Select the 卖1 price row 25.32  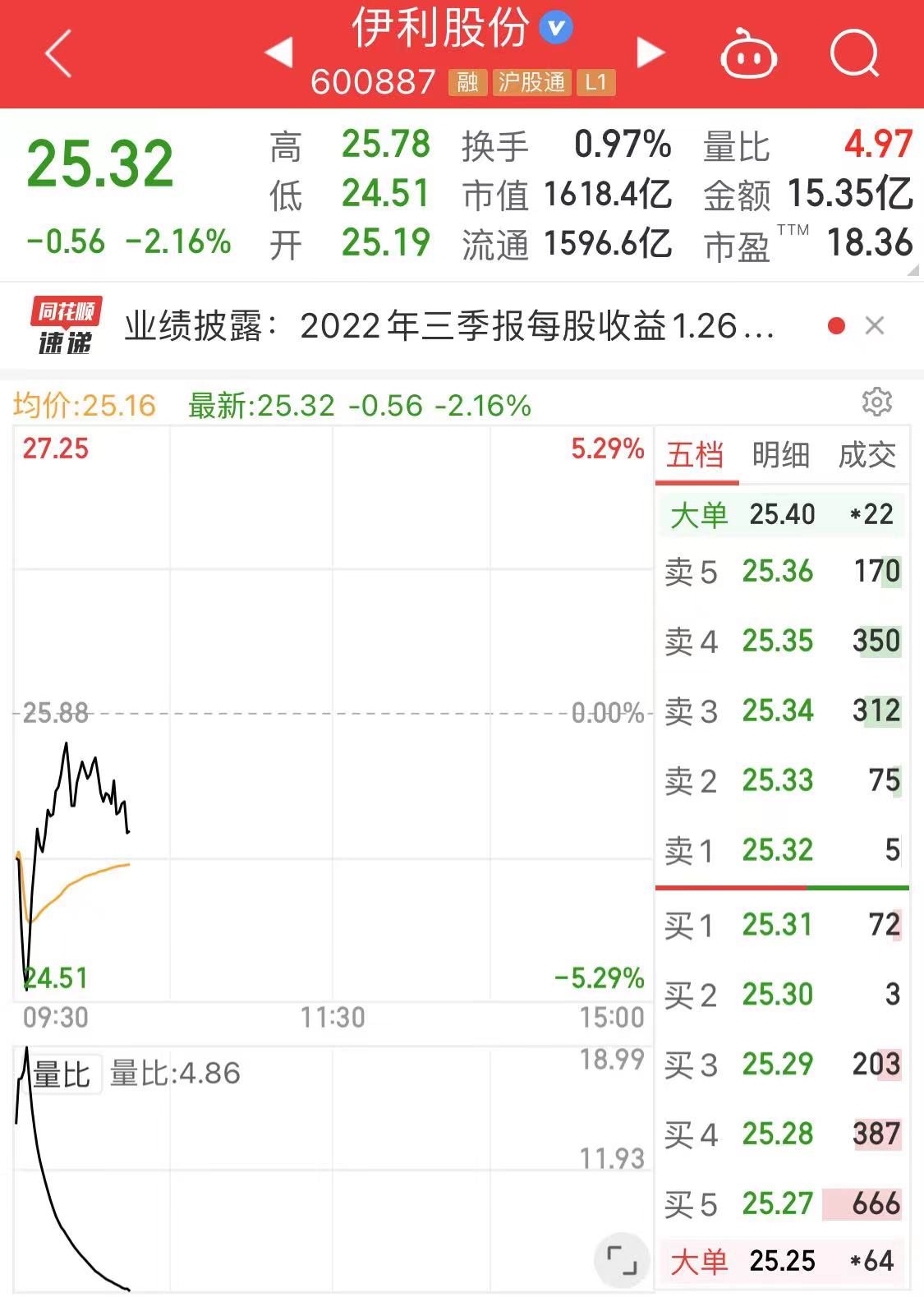tap(780, 850)
